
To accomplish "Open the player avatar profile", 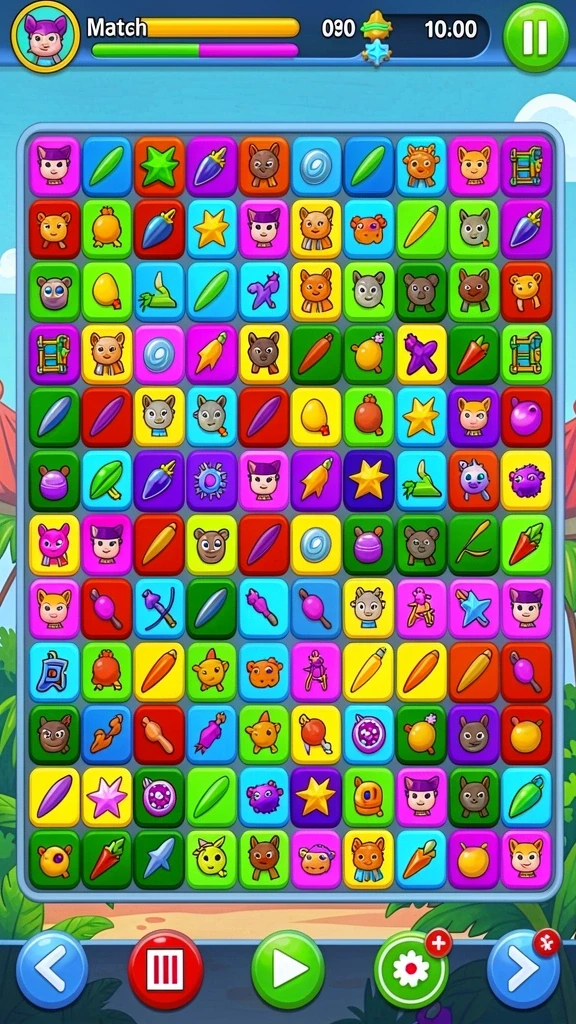I will (46, 36).
